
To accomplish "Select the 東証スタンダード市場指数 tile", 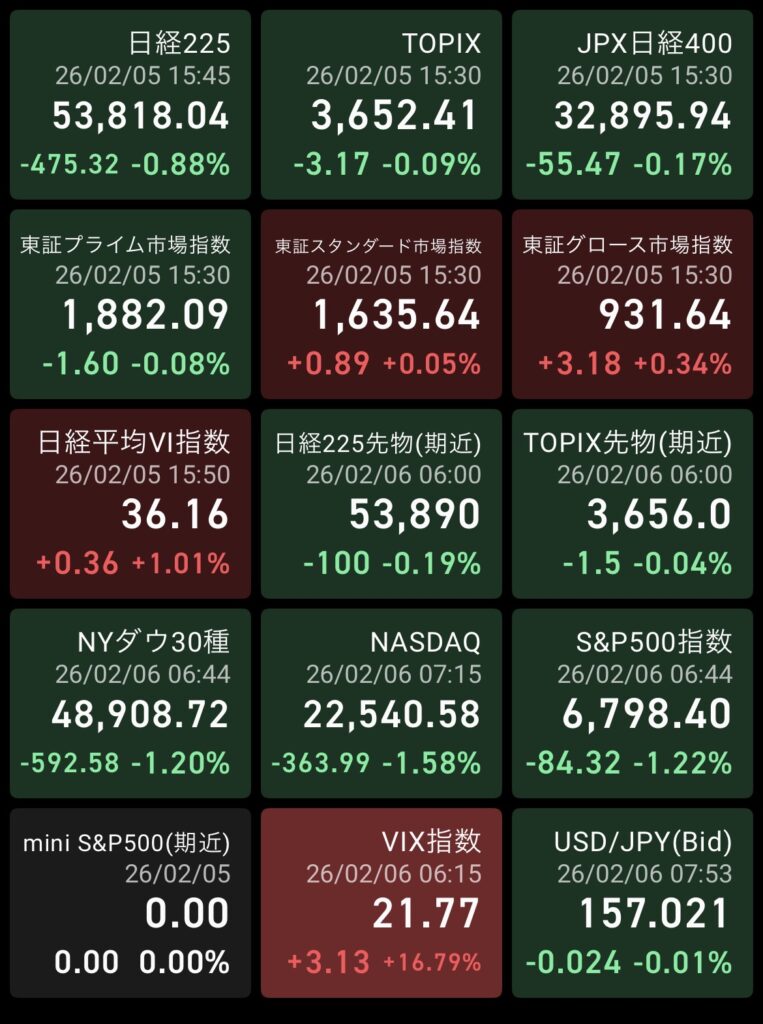I will (381, 304).
